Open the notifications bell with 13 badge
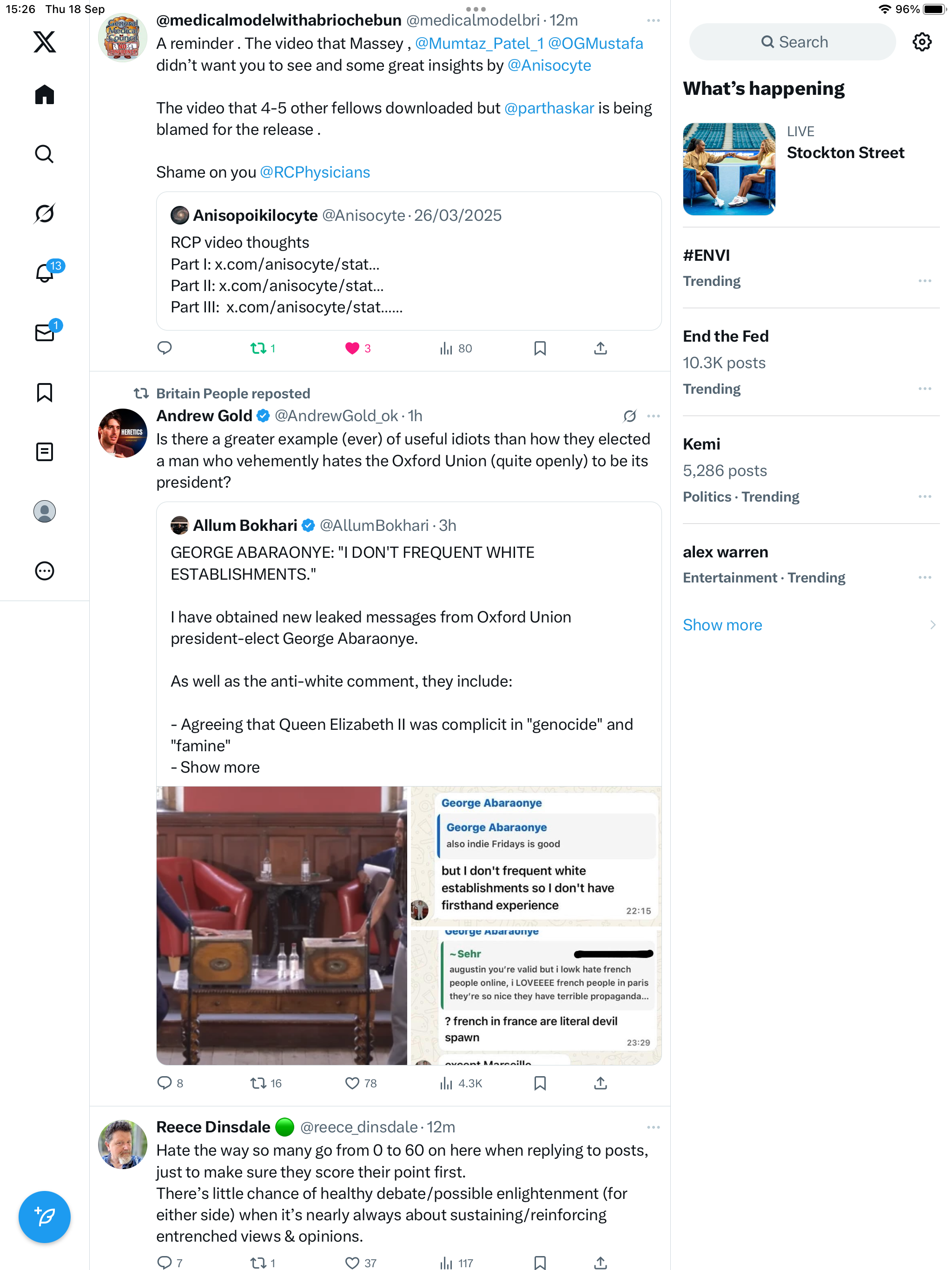This screenshot has height=1270, width=952. tap(44, 273)
